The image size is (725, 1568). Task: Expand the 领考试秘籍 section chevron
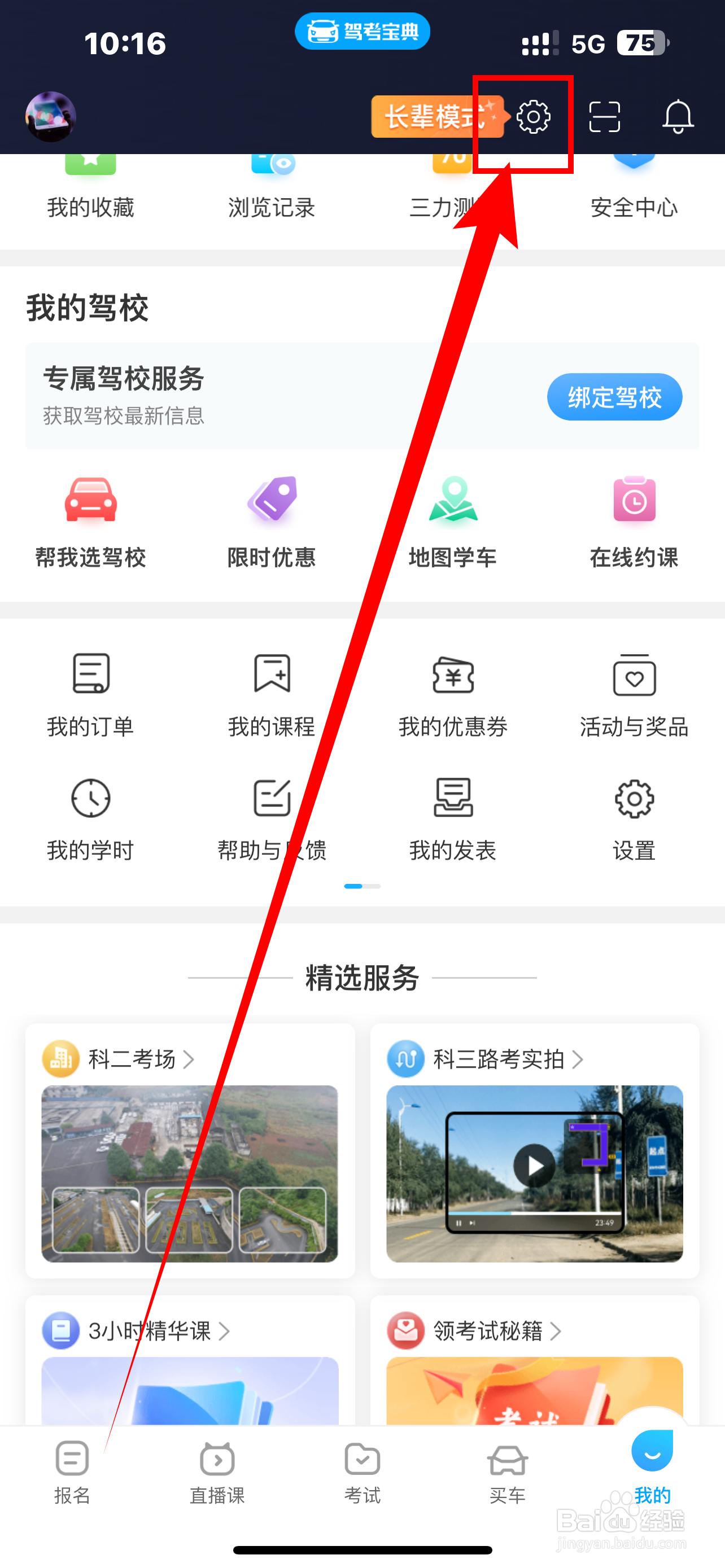[x=558, y=1330]
